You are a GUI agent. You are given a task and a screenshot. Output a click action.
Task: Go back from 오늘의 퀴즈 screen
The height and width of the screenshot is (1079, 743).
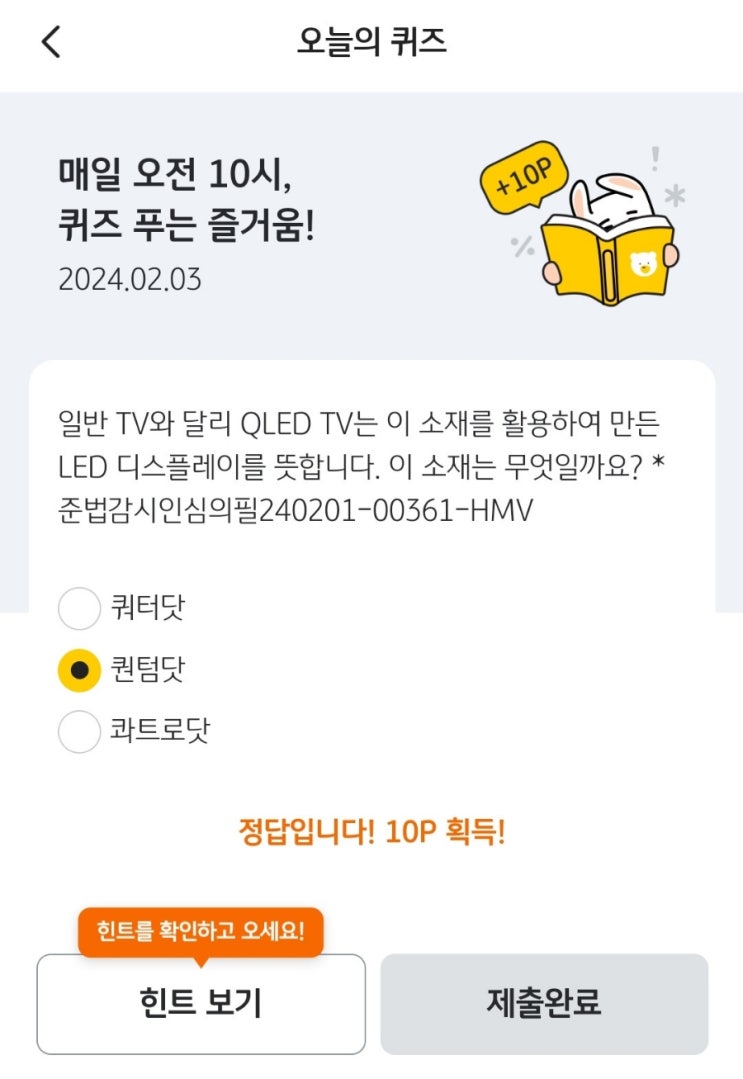[52, 42]
